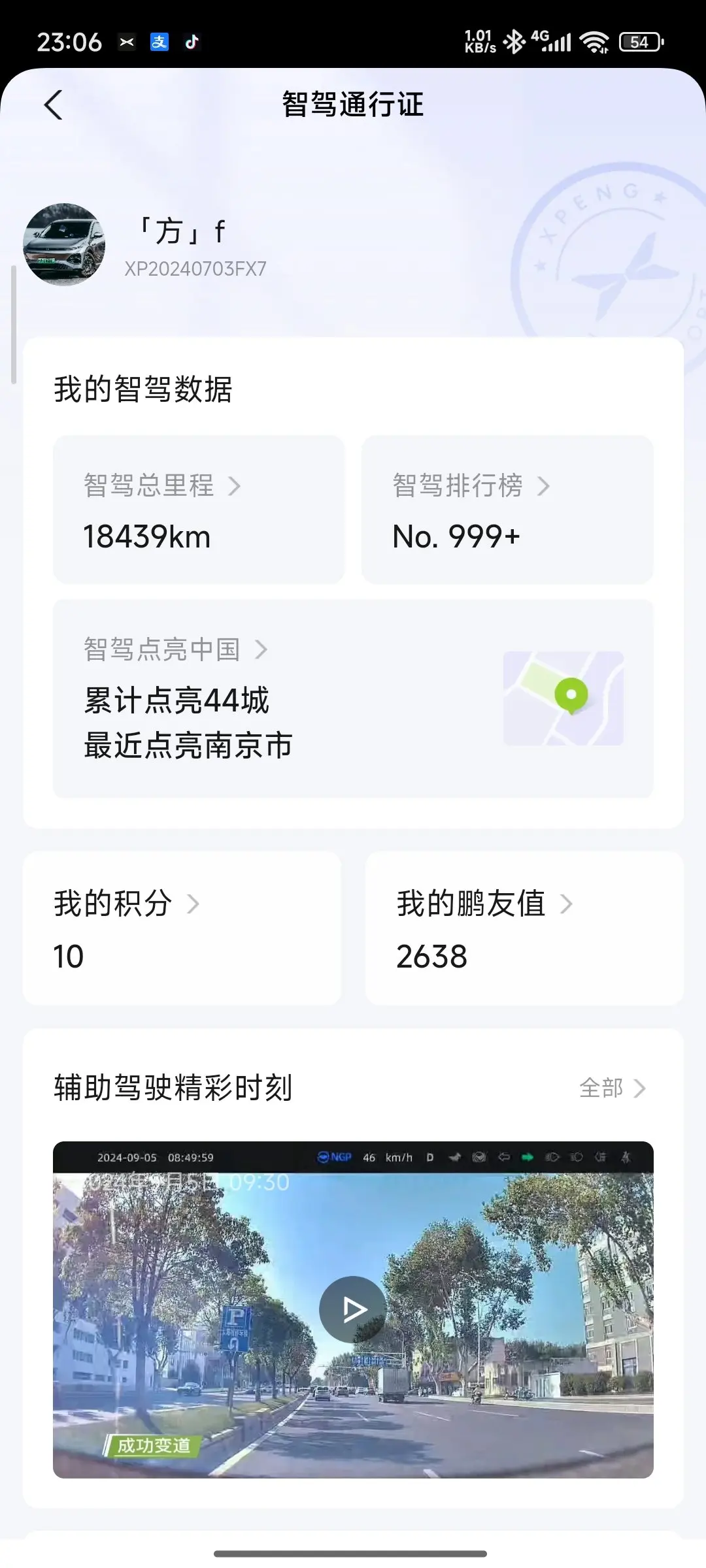Show 全部 assisted driving moments
The width and height of the screenshot is (706, 1568).
point(612,1088)
